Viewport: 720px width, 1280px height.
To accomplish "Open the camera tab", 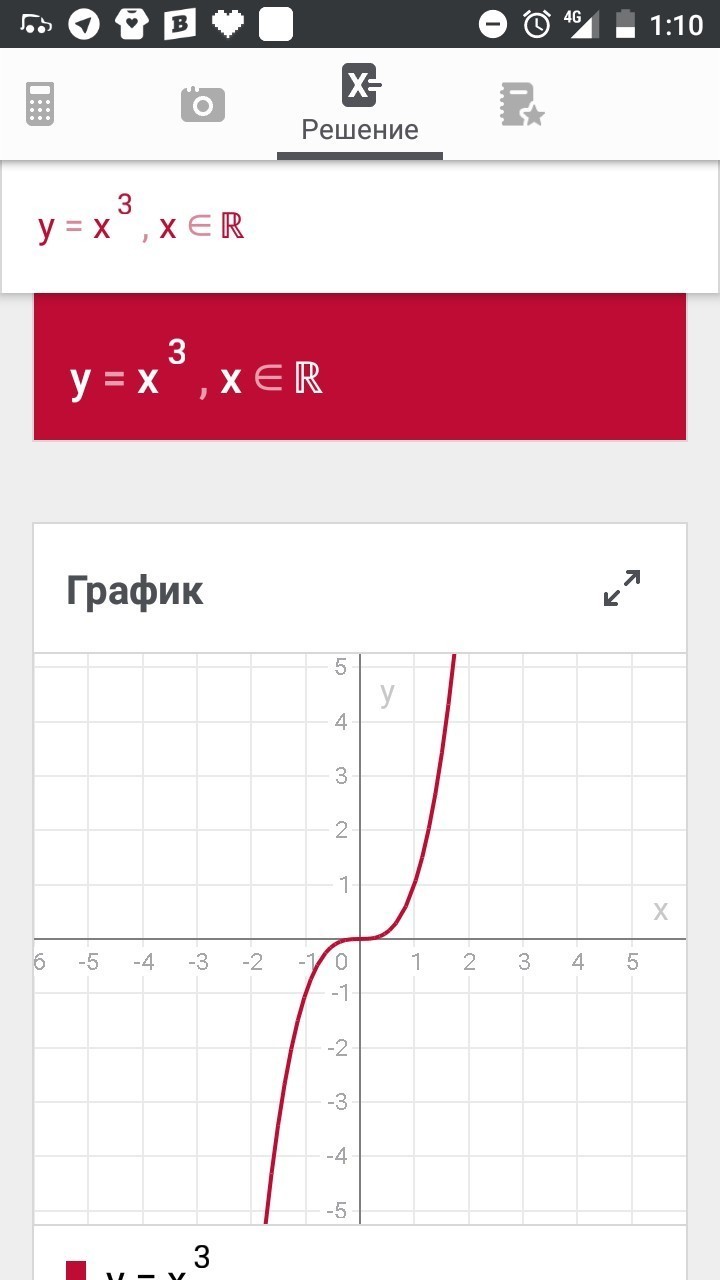I will pyautogui.click(x=202, y=104).
